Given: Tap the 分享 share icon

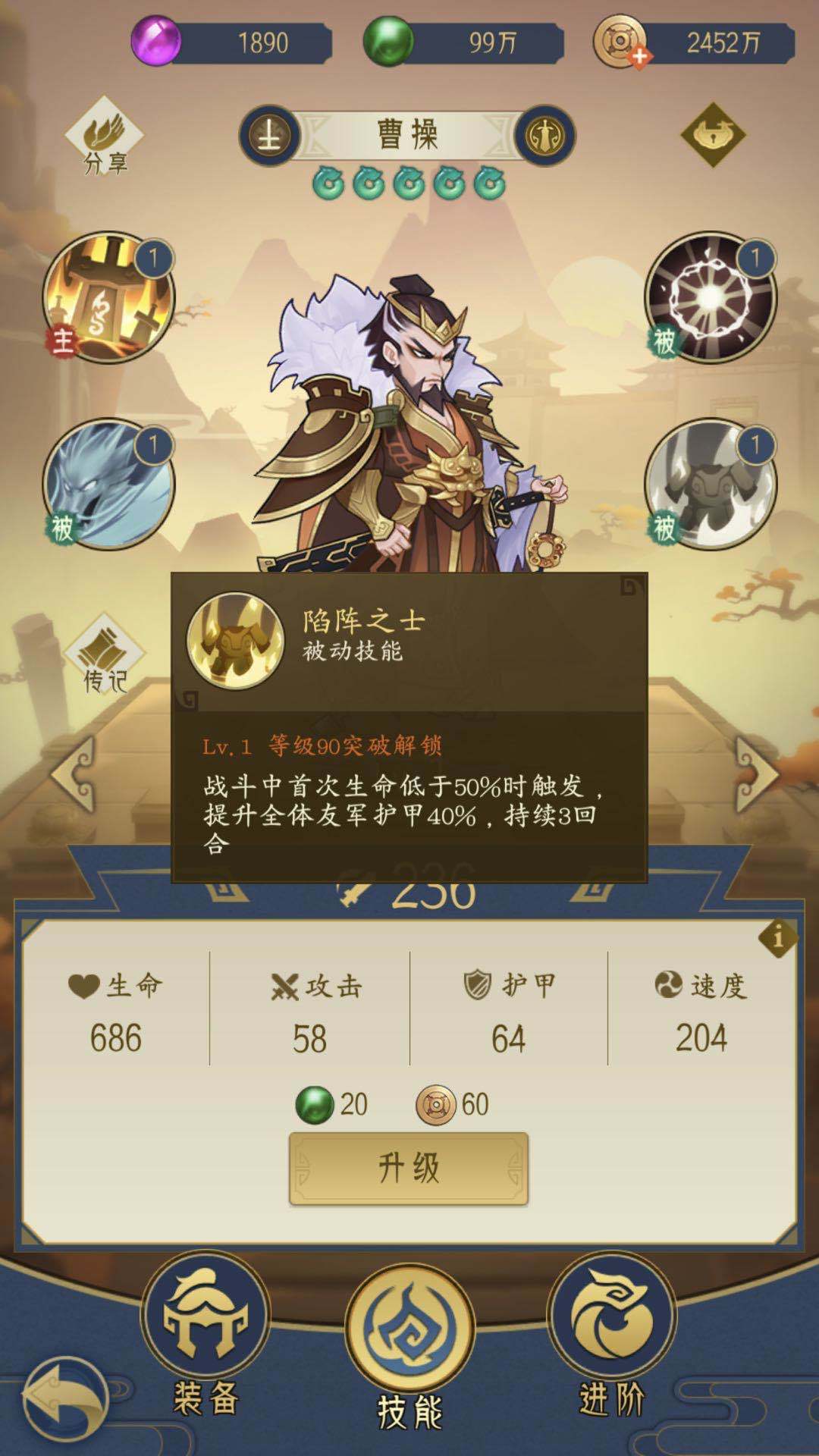Looking at the screenshot, I should (x=105, y=138).
